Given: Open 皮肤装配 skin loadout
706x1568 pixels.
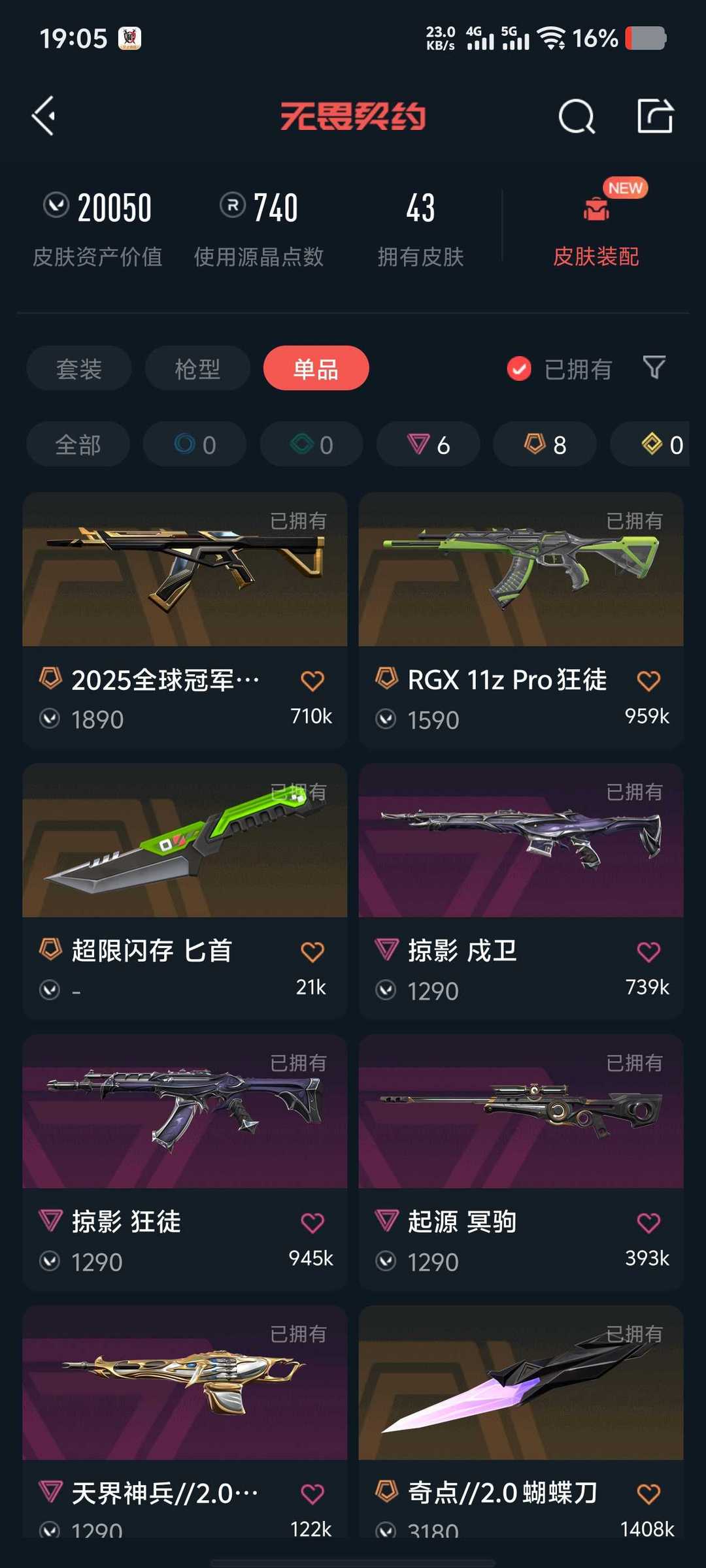Looking at the screenshot, I should 596,230.
